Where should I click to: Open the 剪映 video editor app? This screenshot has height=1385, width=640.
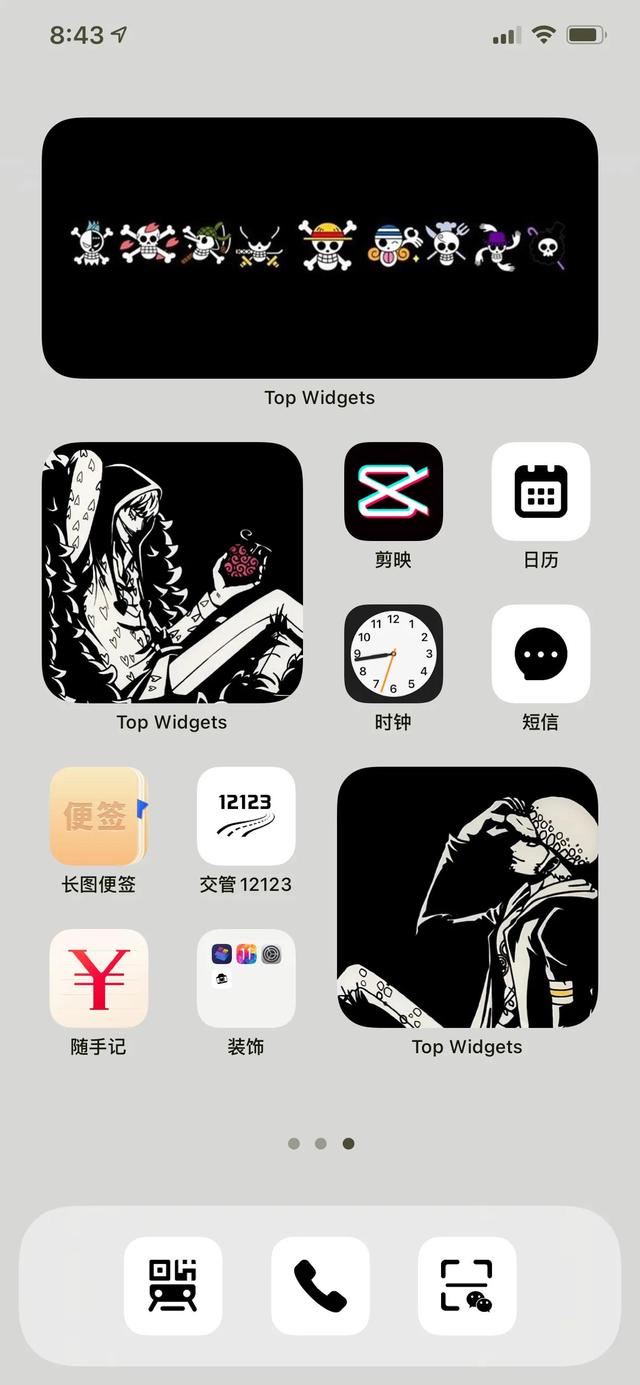tap(393, 491)
